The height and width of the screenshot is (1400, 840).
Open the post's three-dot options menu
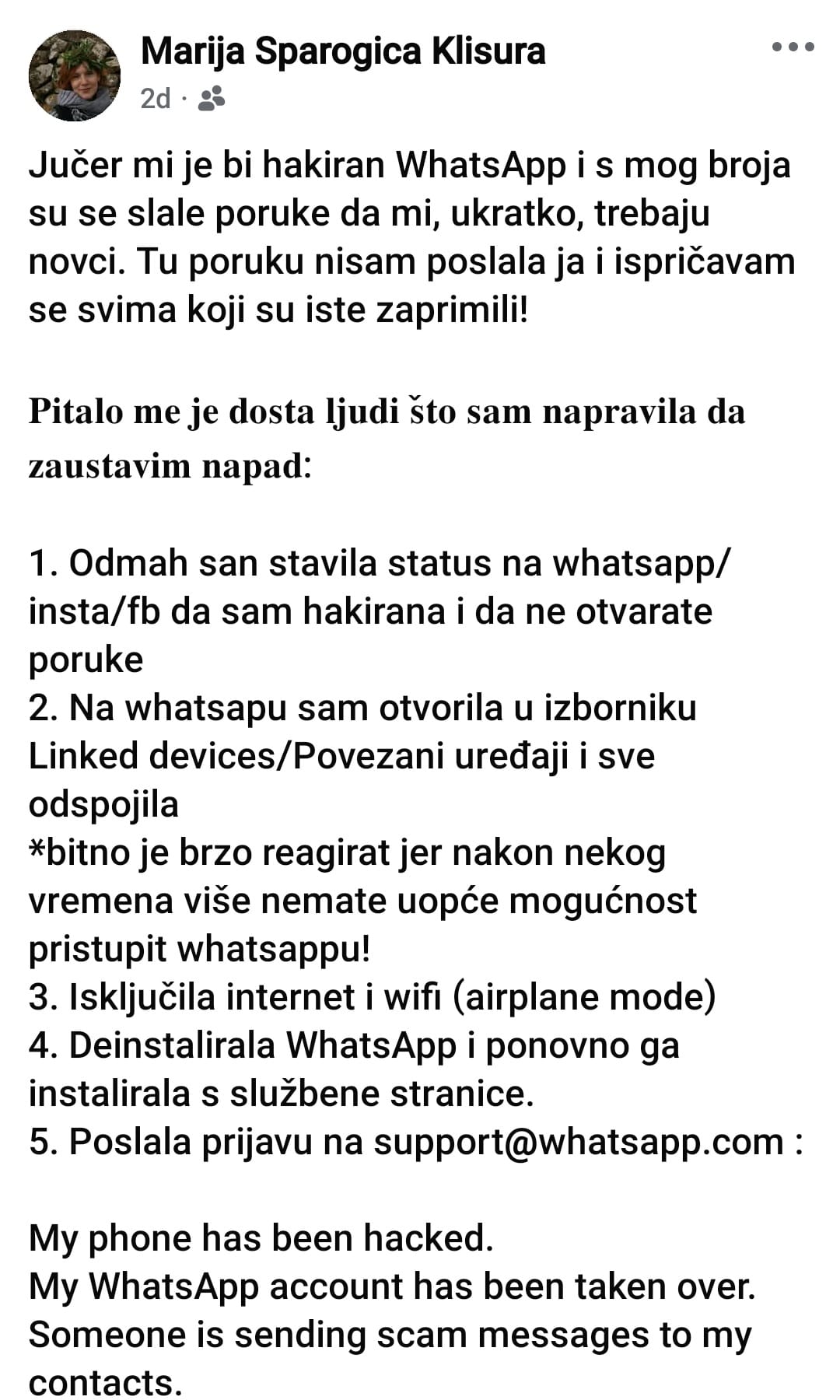point(793,47)
